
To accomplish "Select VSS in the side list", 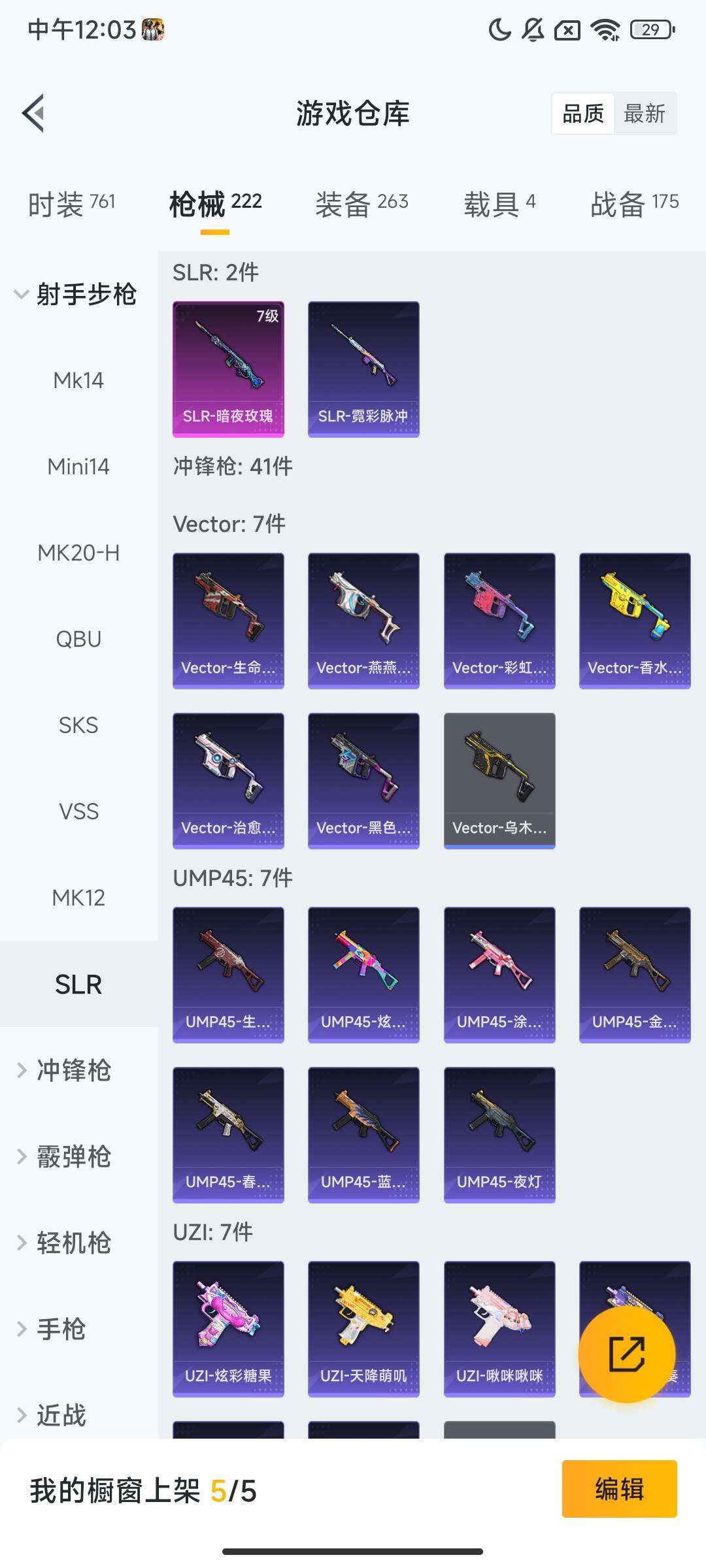I will [x=78, y=811].
